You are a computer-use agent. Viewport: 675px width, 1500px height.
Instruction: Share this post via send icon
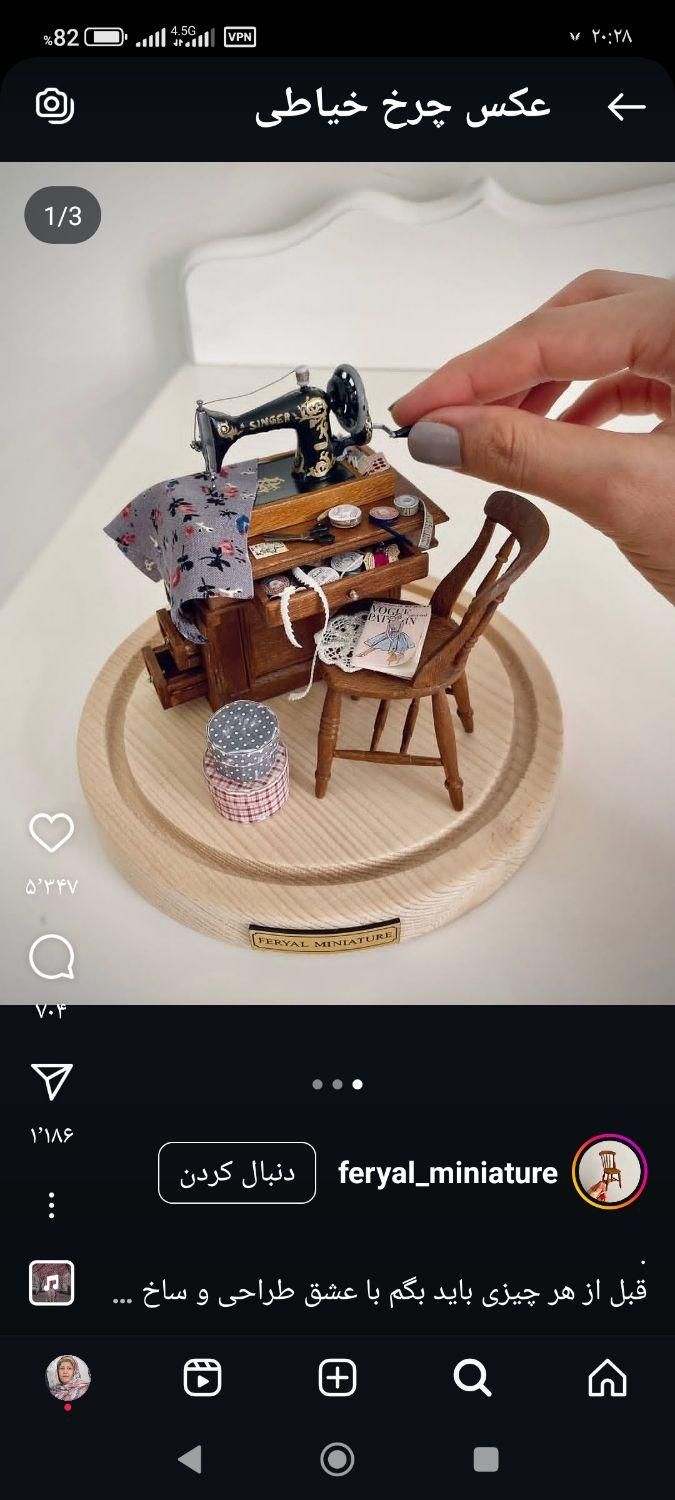pyautogui.click(x=52, y=1082)
